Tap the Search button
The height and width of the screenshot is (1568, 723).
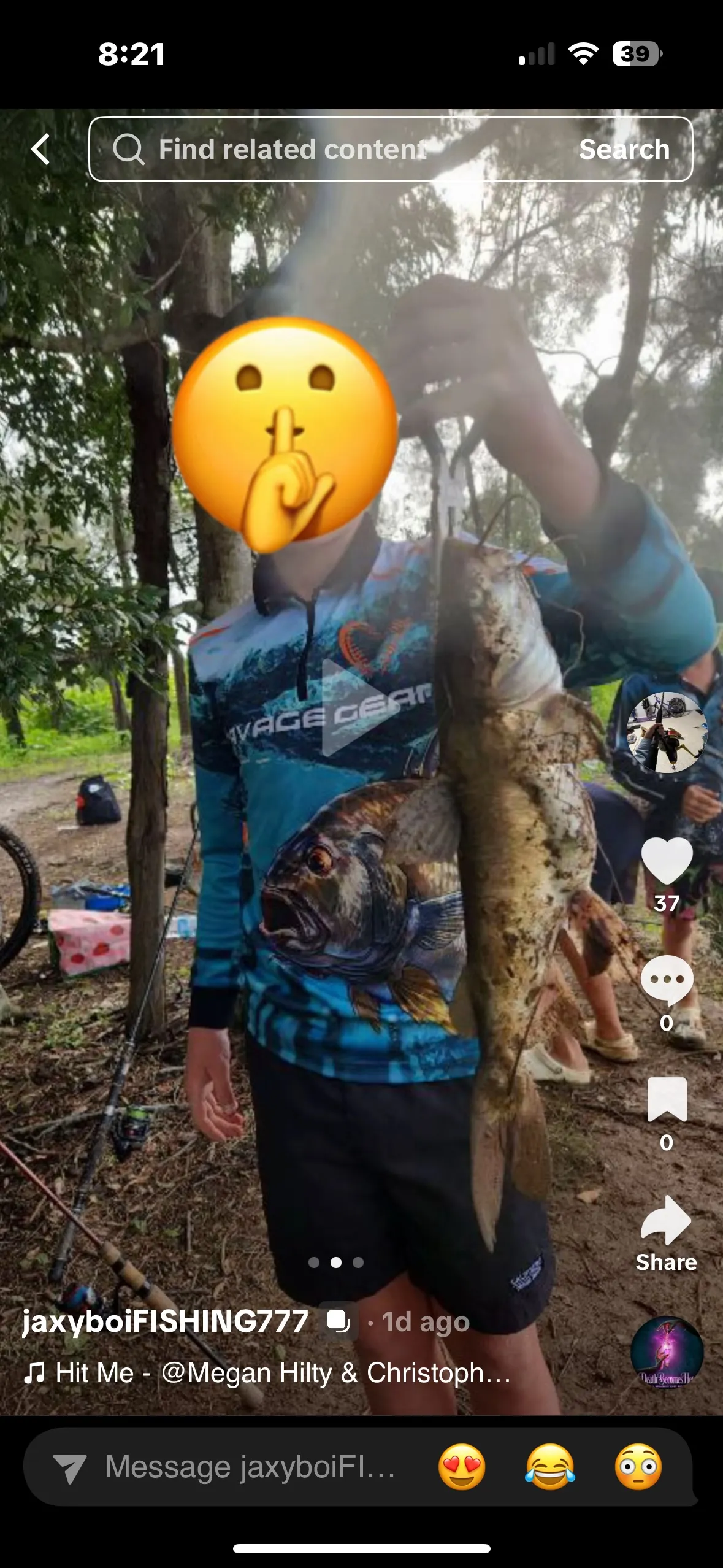click(x=624, y=150)
